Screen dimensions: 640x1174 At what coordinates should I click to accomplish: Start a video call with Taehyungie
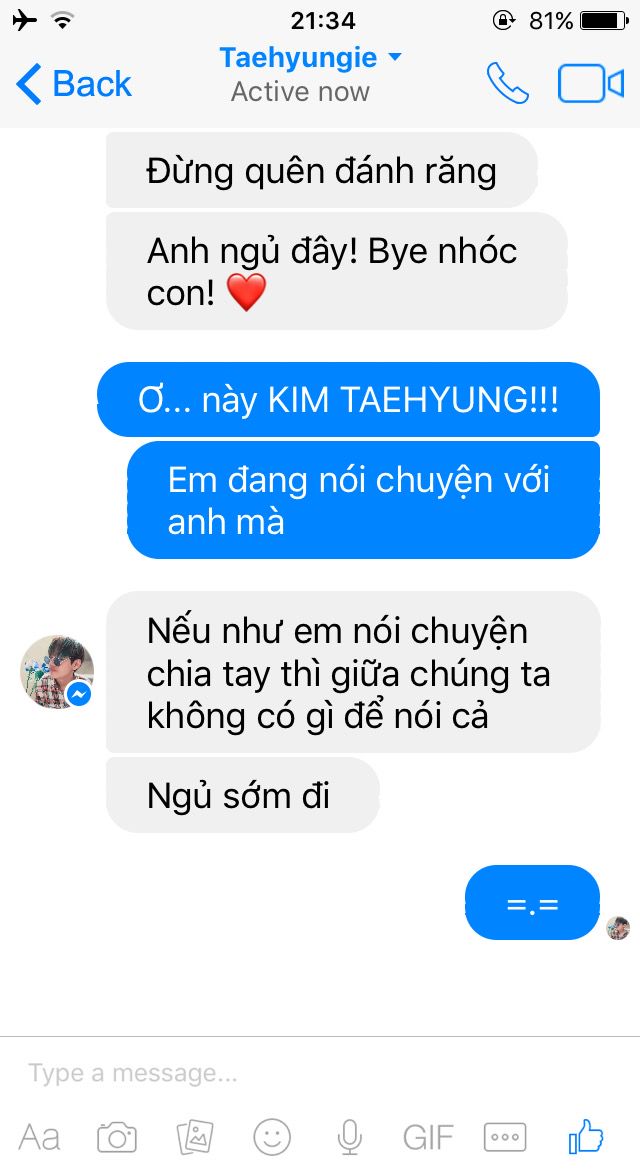tap(590, 84)
